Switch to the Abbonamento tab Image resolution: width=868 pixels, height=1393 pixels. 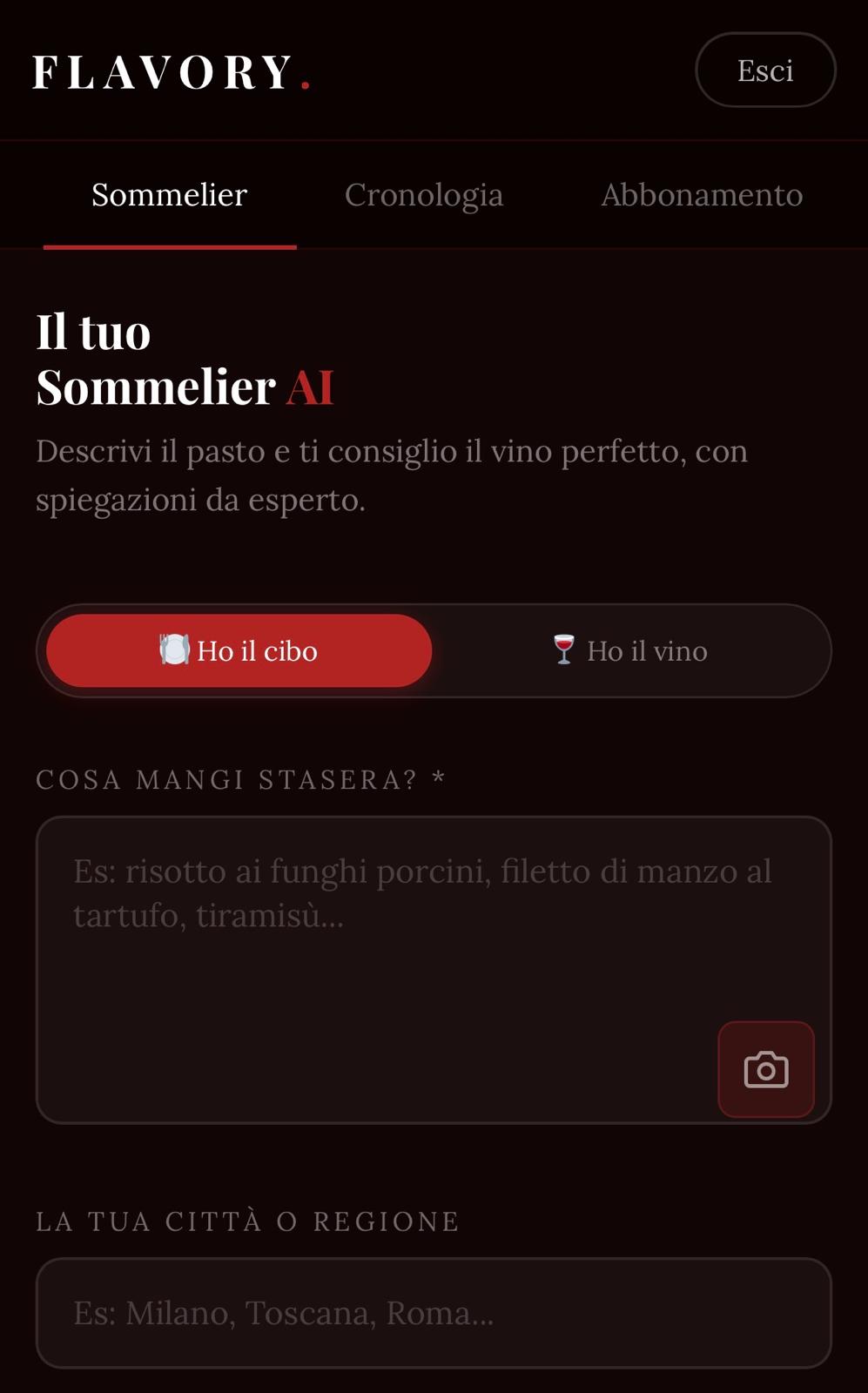pyautogui.click(x=700, y=195)
